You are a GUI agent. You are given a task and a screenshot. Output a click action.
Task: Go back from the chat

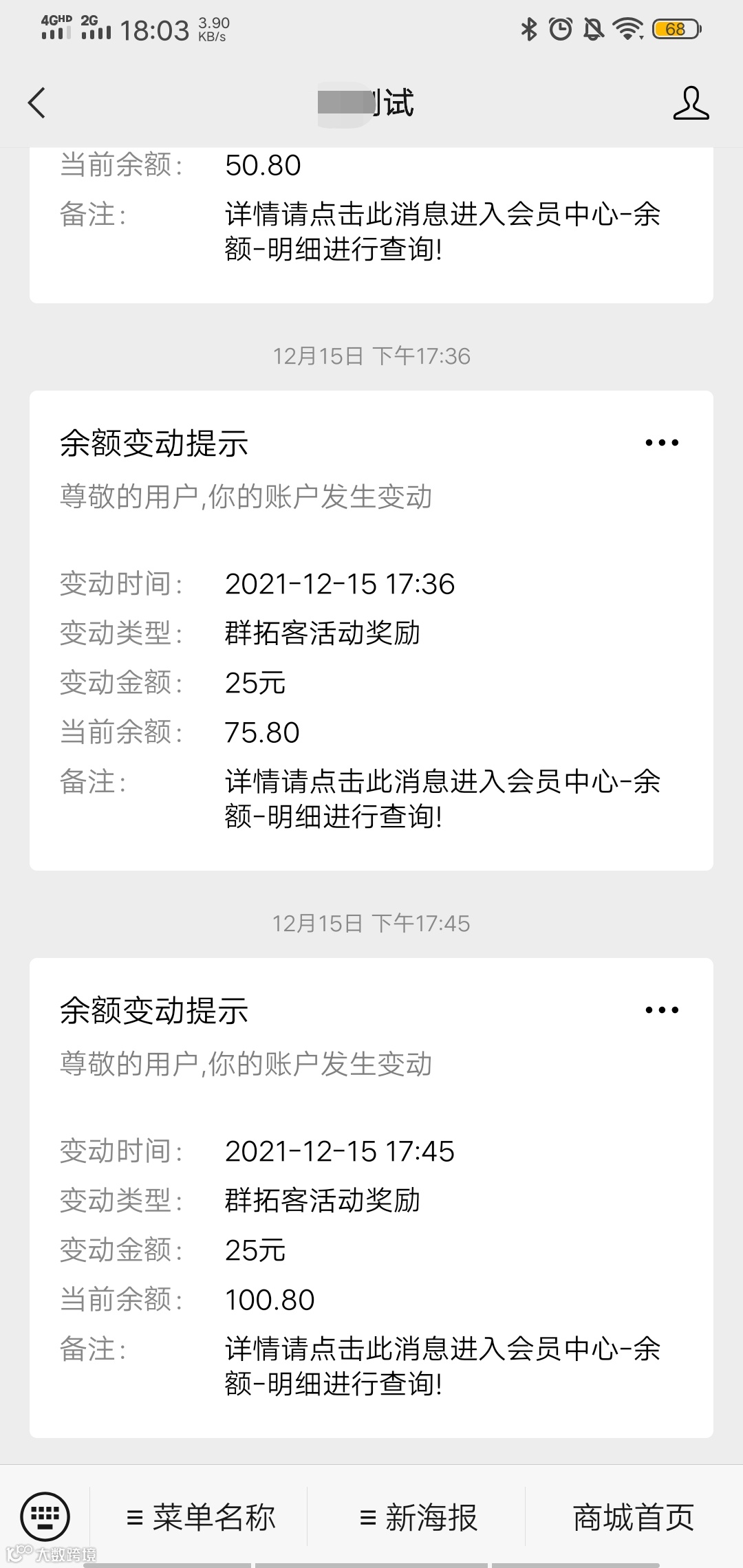(x=37, y=103)
